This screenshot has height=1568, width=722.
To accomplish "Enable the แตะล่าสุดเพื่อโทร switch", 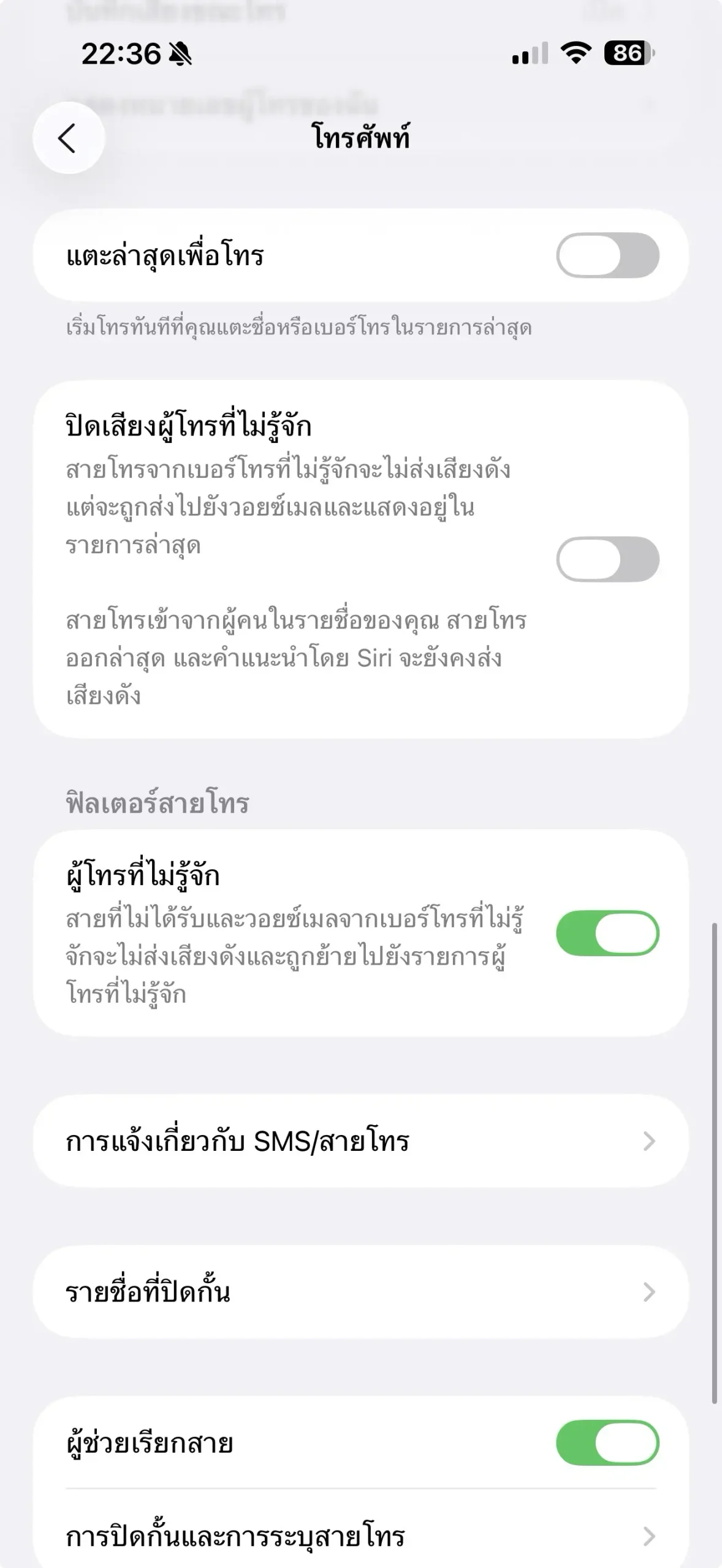I will [607, 255].
